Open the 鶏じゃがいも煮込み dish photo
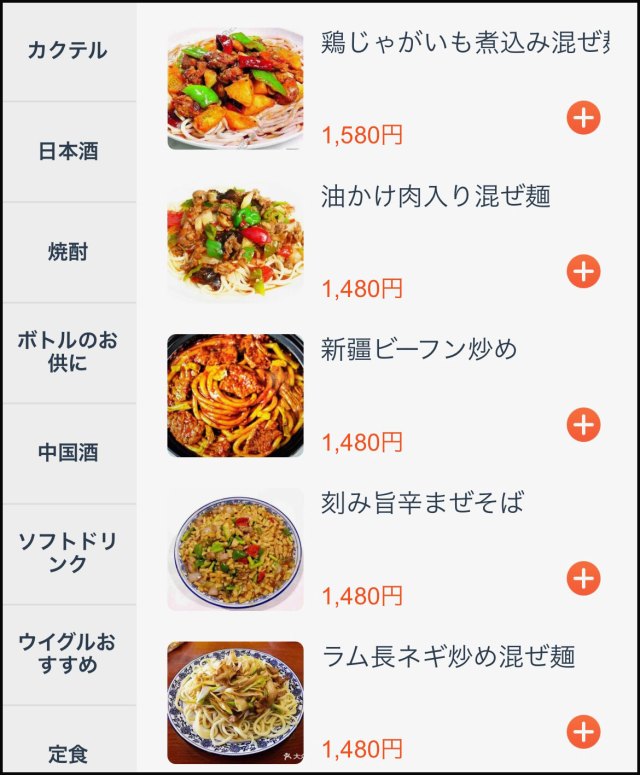640x775 pixels. [x=235, y=89]
